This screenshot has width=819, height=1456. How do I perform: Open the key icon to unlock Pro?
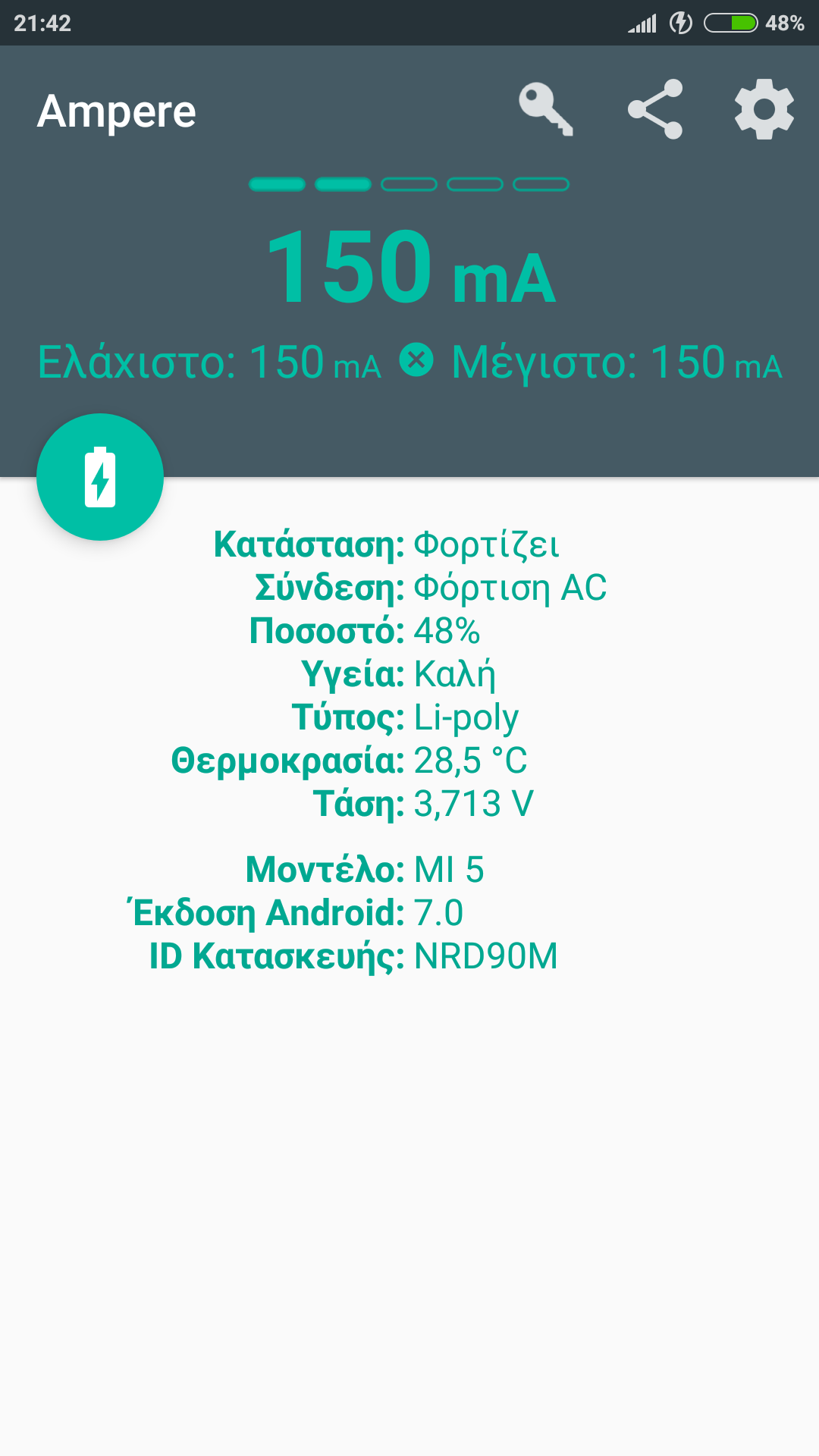click(546, 111)
